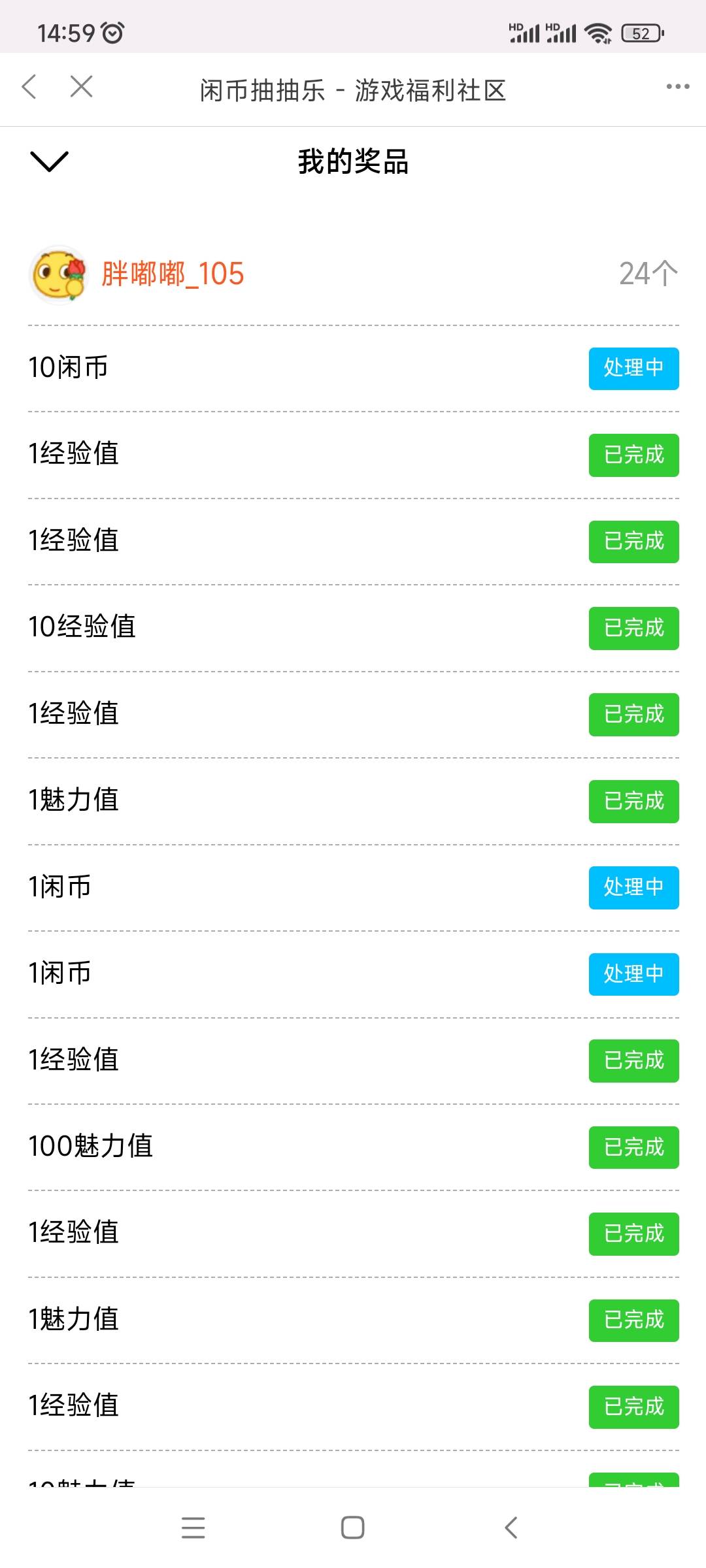Screen dimensions: 706x1568
Task: Tap the 处理中 button for 10闲币
Action: (x=633, y=368)
